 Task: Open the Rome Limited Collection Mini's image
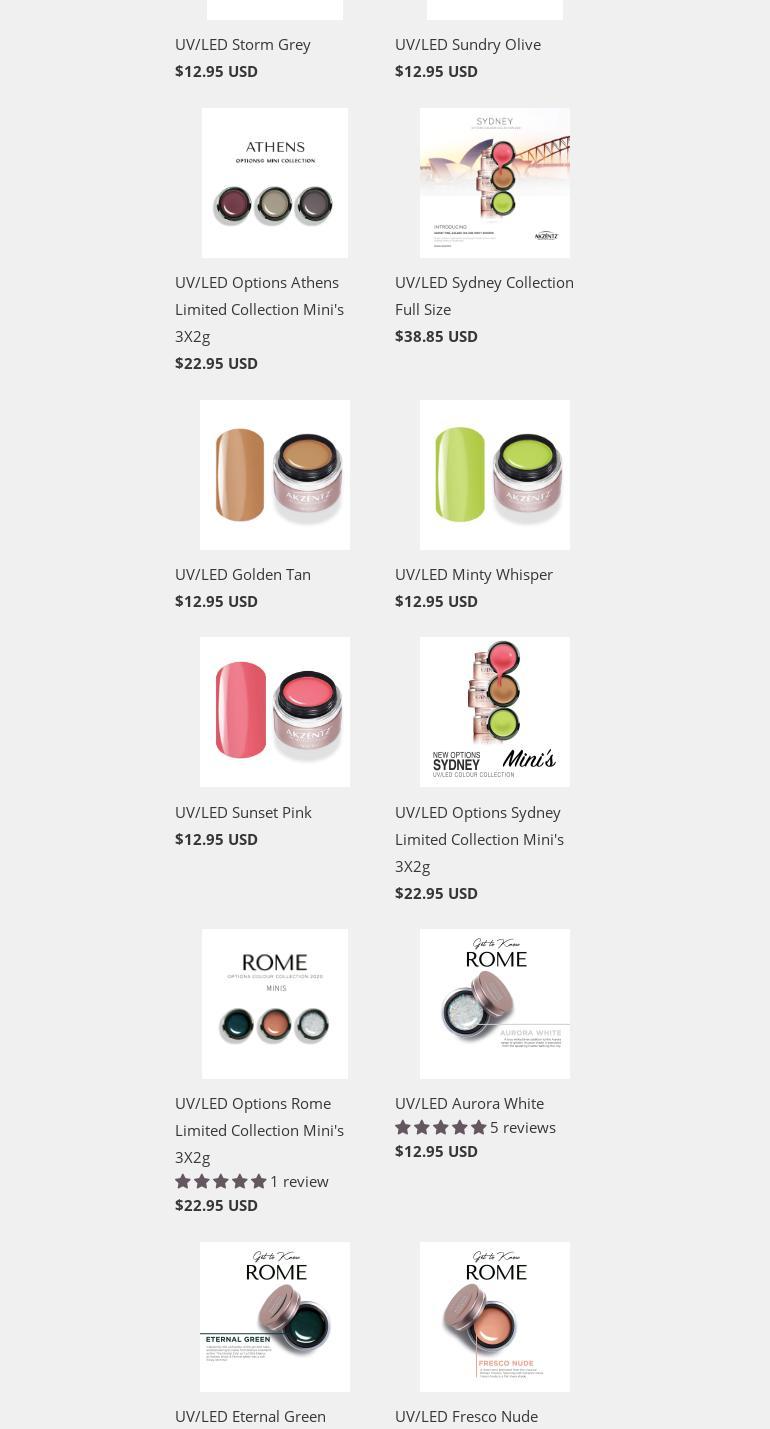(275, 1004)
